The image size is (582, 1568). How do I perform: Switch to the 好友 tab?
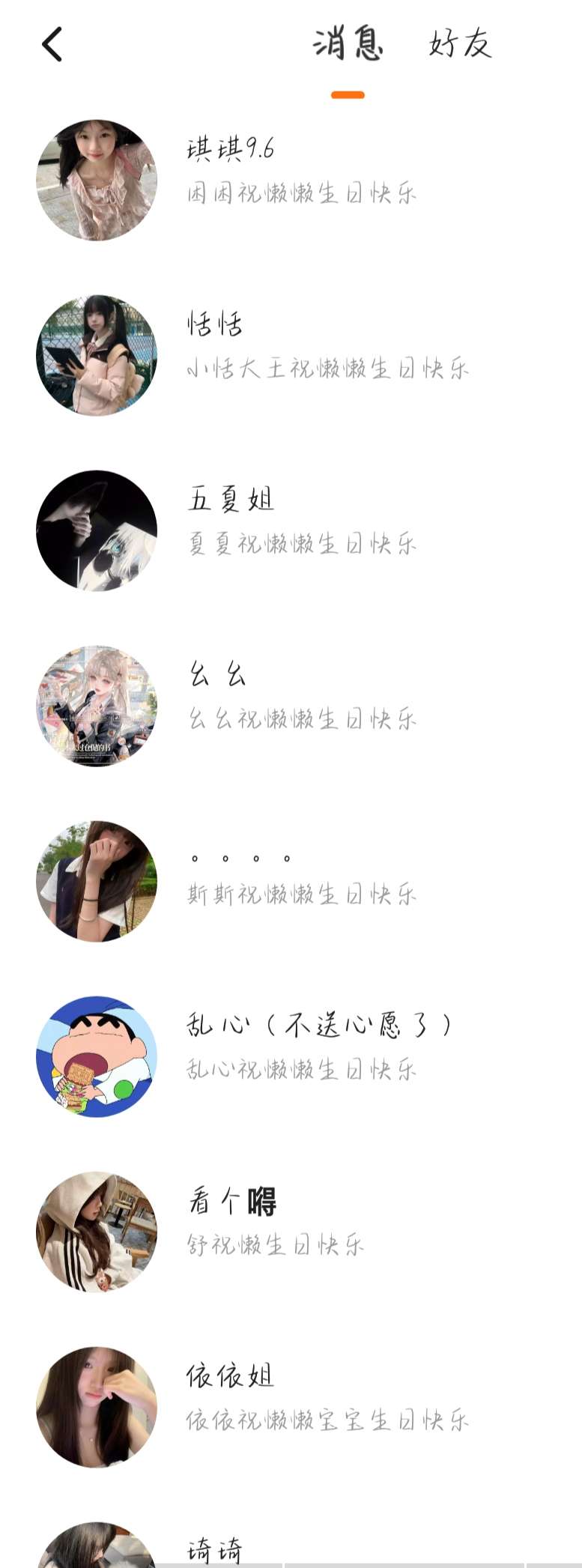click(459, 44)
